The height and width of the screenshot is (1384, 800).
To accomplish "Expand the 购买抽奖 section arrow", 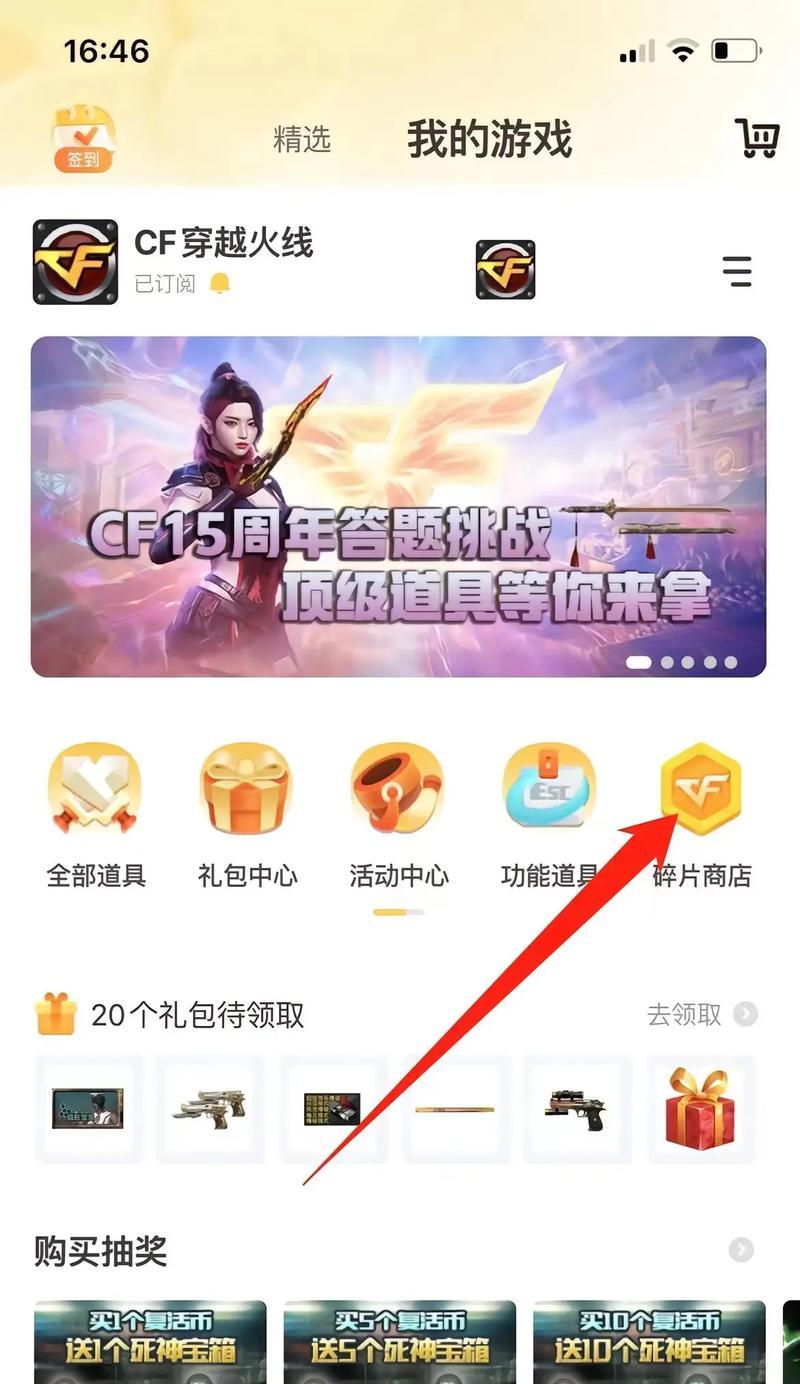I will 741,1250.
